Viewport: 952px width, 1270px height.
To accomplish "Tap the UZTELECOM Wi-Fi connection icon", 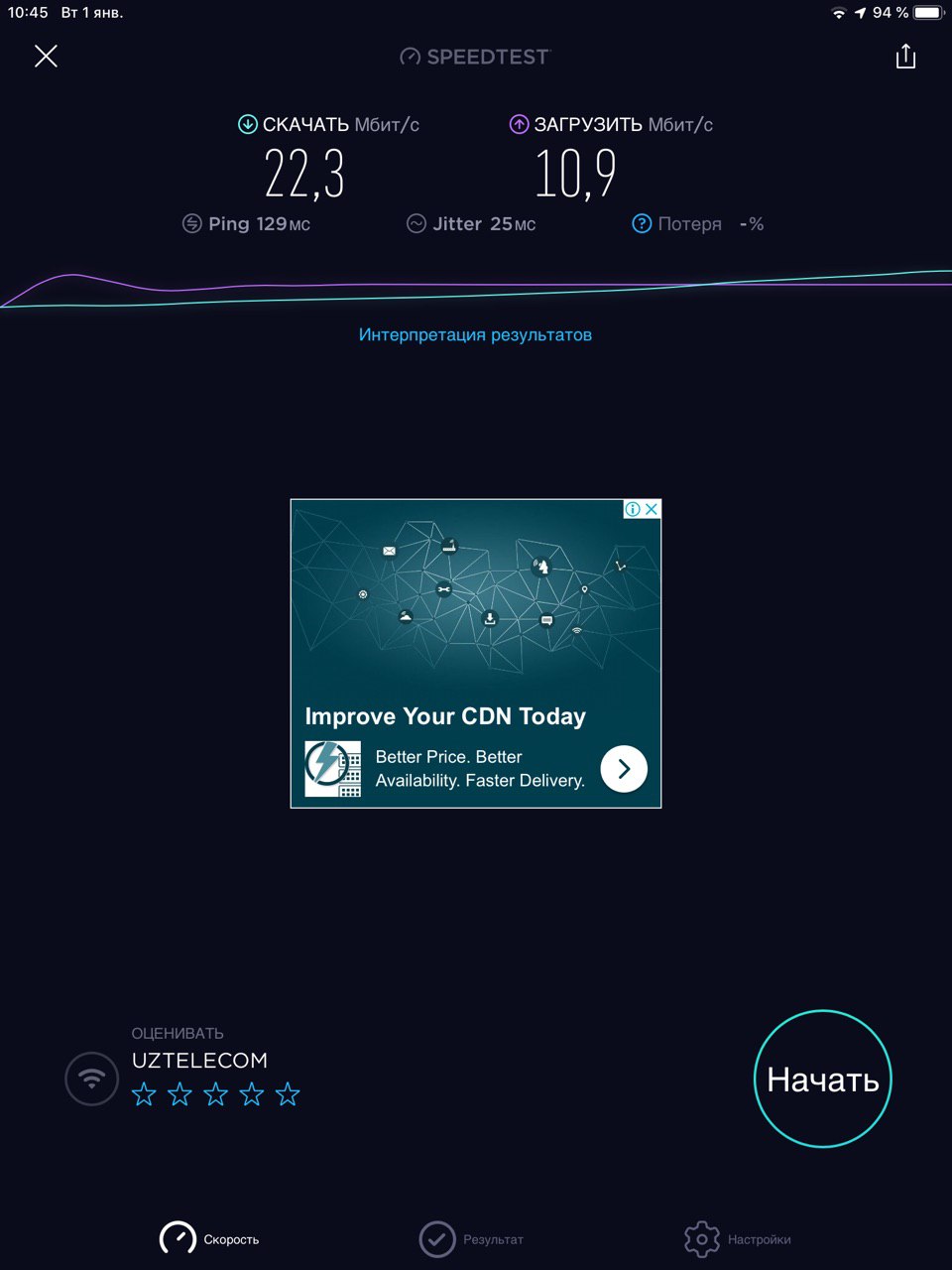I will click(x=91, y=1079).
